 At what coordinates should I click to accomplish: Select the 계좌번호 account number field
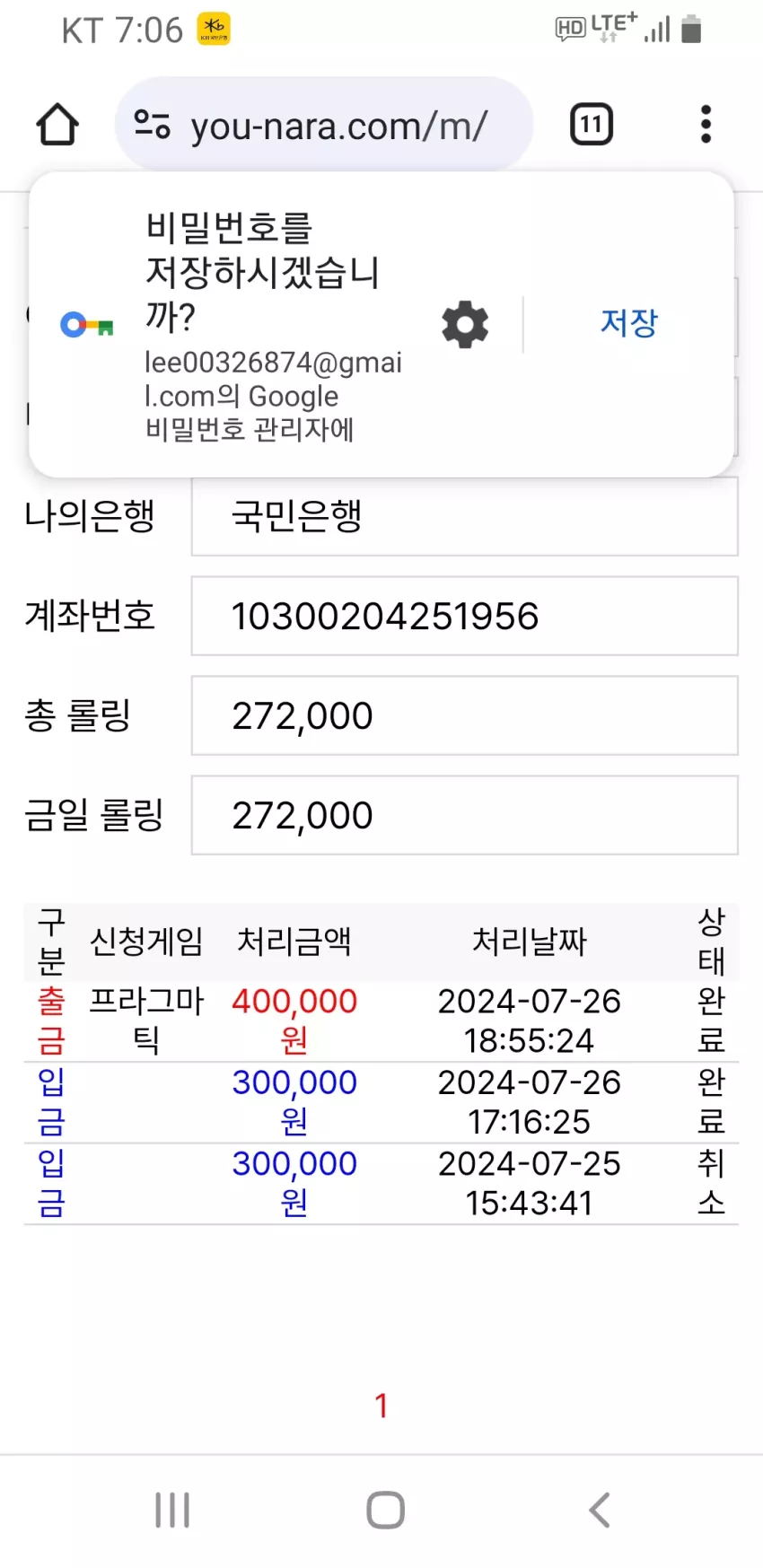(465, 616)
